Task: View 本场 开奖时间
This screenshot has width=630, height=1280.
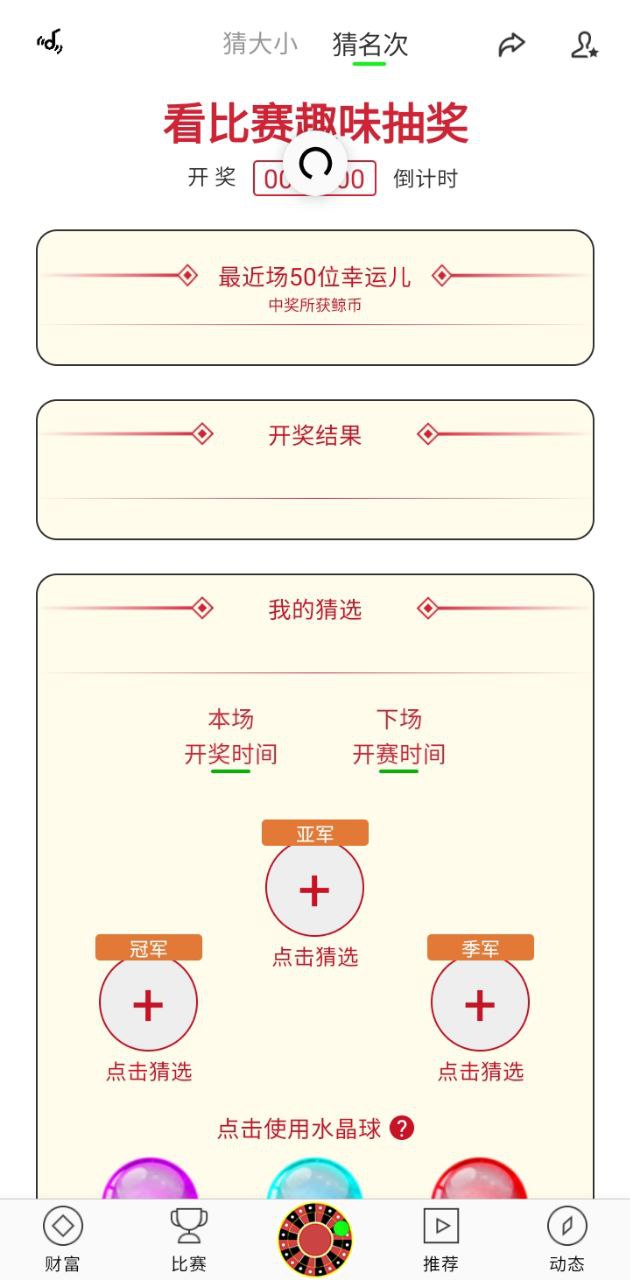Action: click(231, 738)
